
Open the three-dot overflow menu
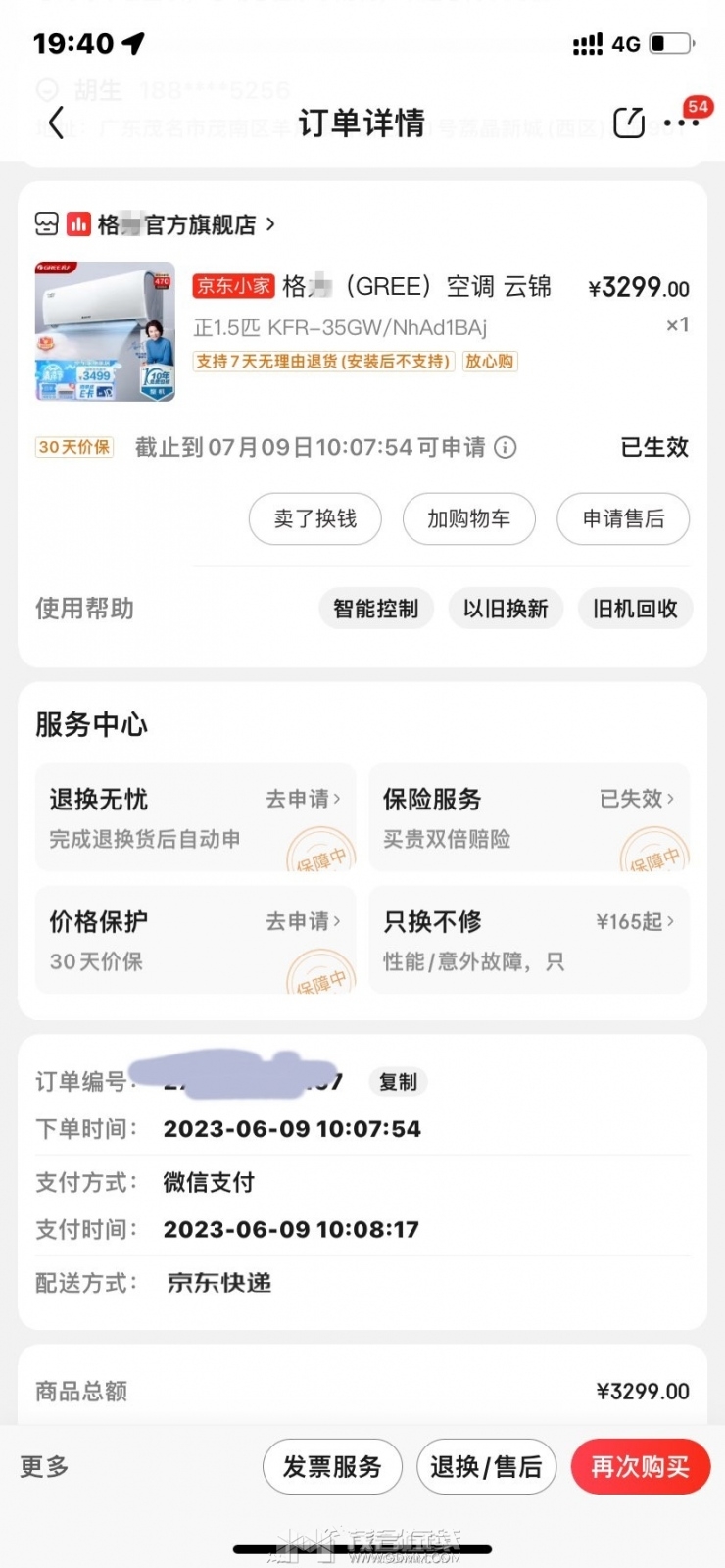pyautogui.click(x=681, y=122)
